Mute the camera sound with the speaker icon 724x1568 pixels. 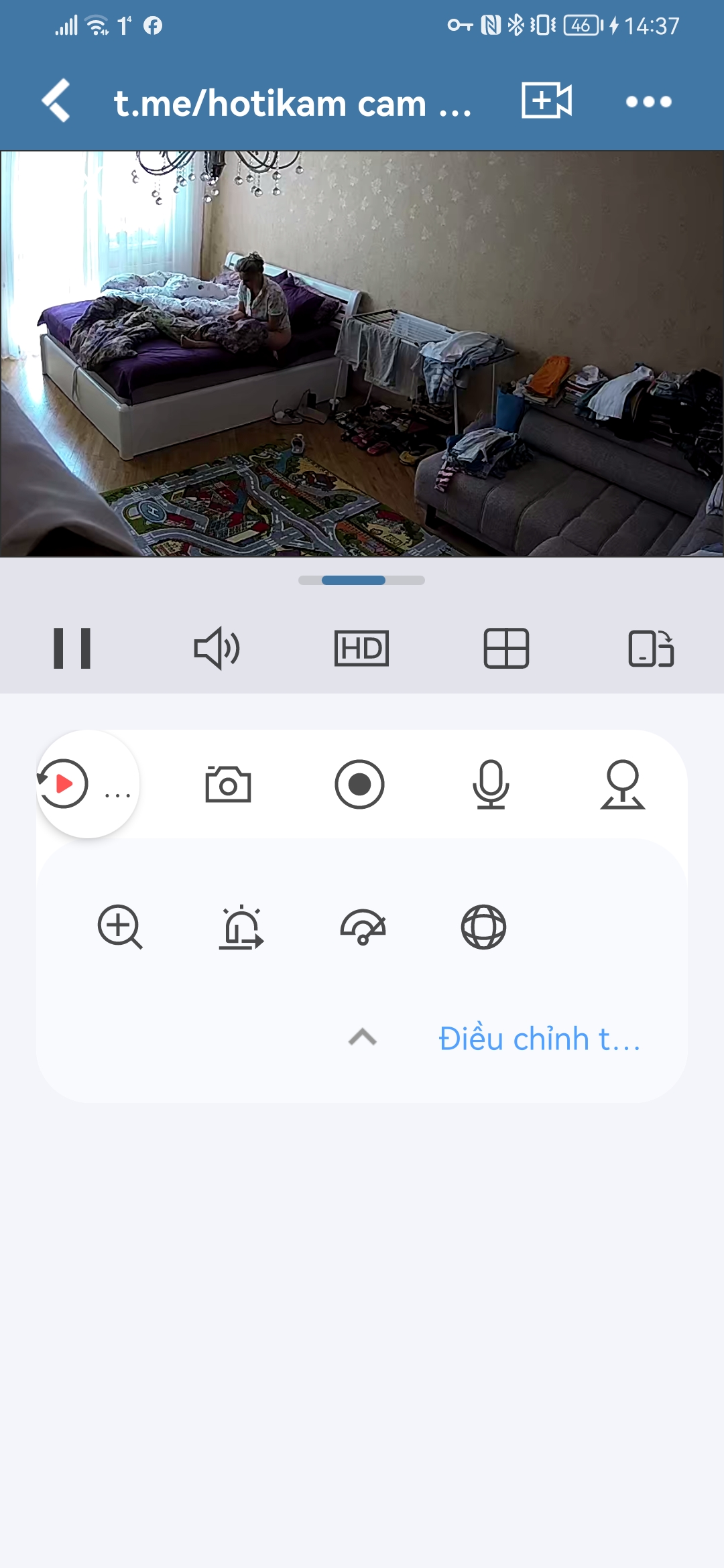pos(217,648)
